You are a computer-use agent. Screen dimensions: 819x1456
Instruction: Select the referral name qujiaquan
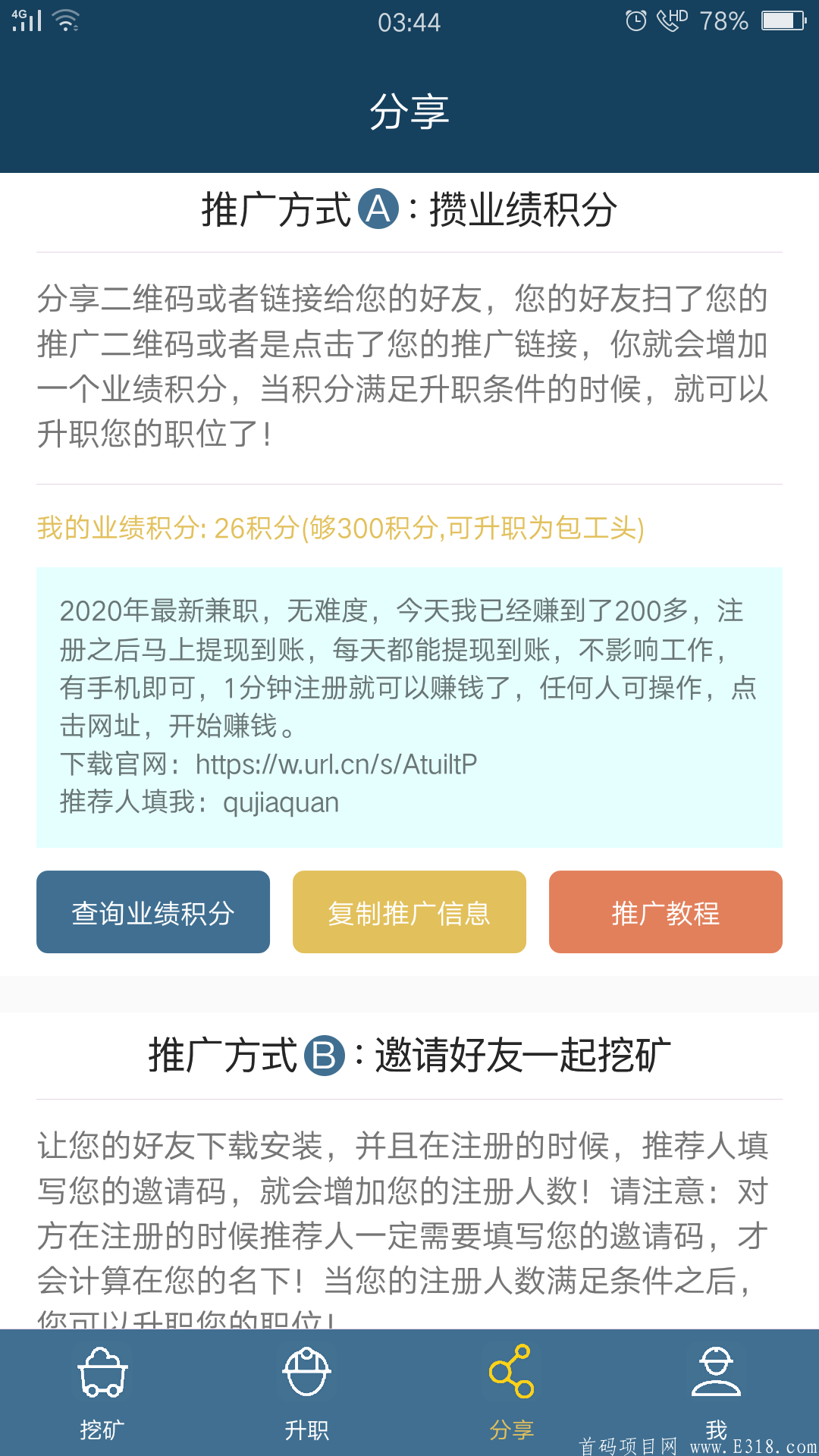tap(281, 802)
